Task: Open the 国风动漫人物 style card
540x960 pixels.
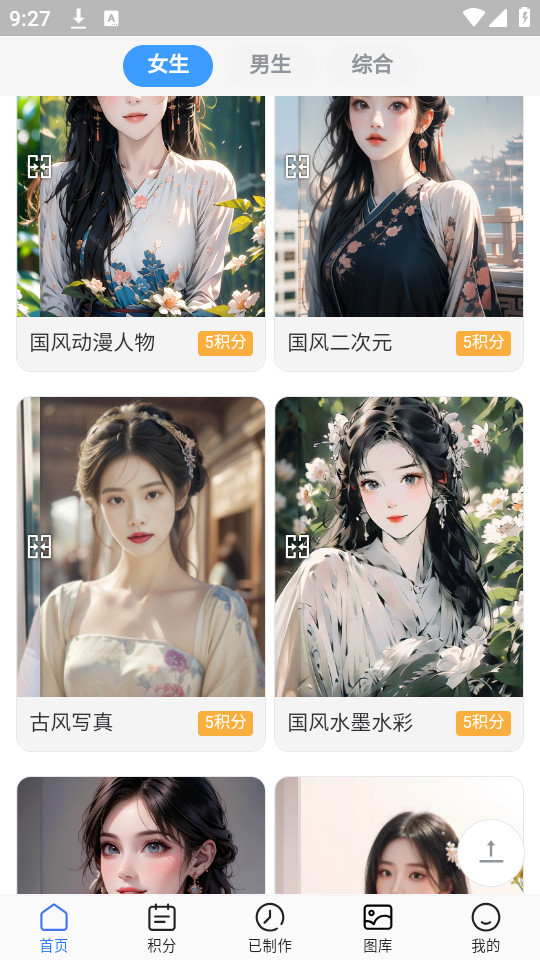Action: point(141,233)
